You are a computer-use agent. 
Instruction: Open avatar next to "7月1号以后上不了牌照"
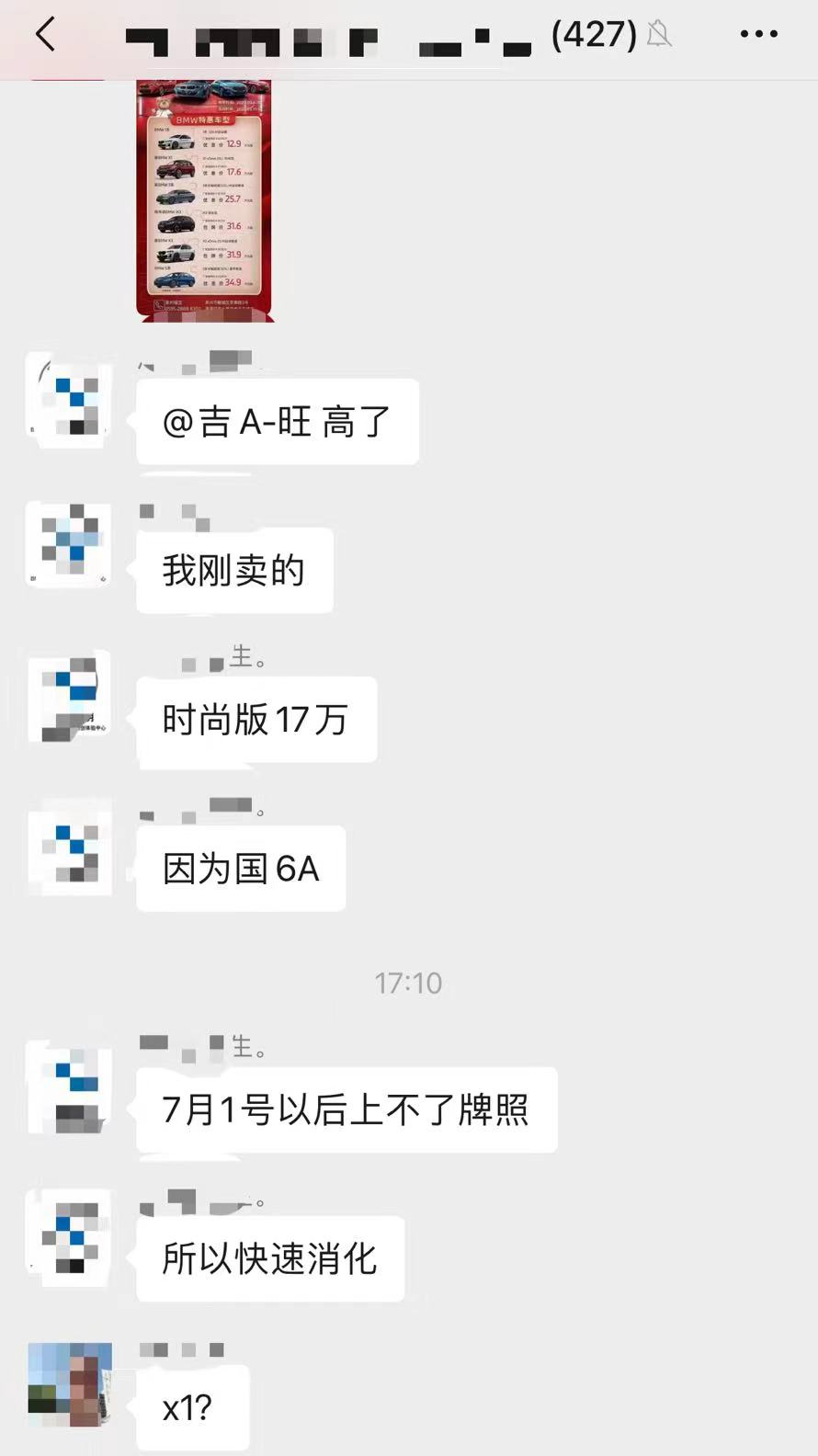tap(70, 1086)
